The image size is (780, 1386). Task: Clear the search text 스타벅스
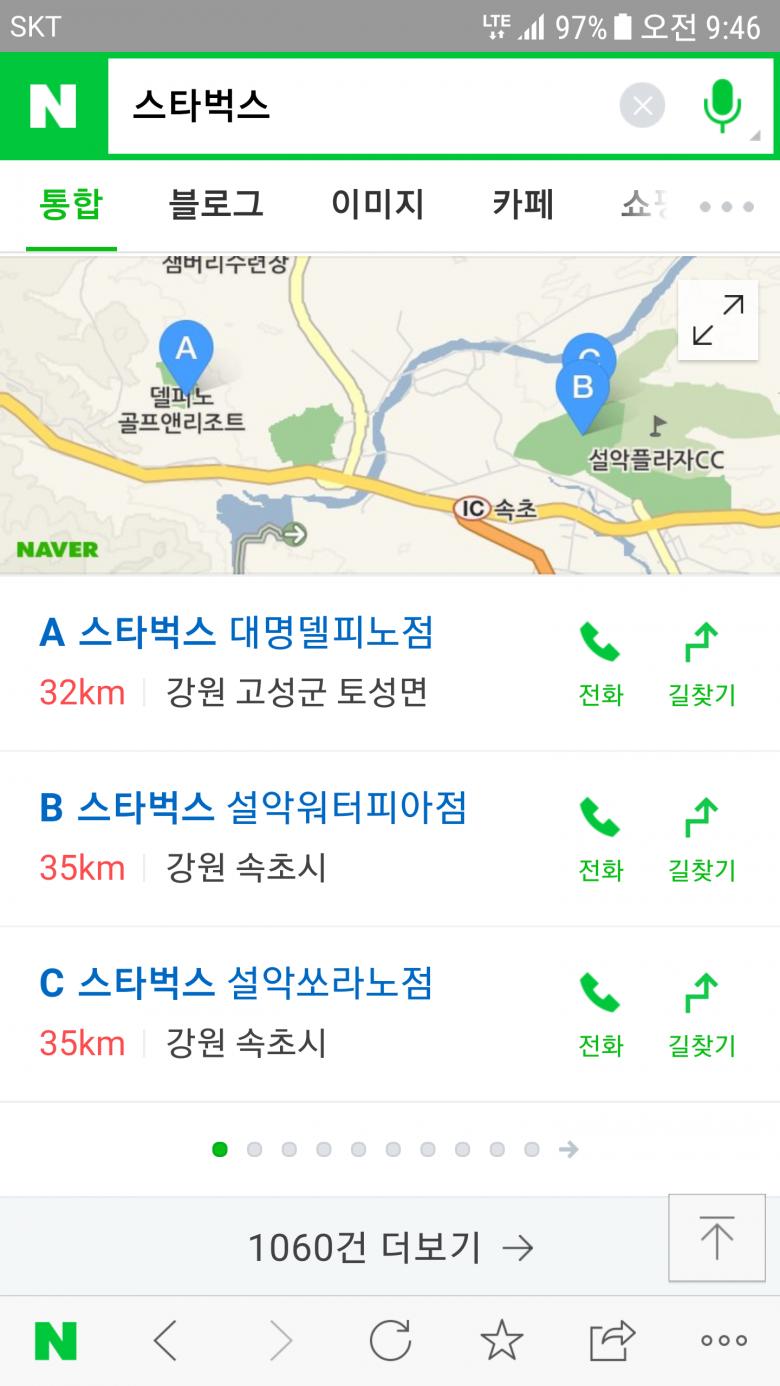point(642,105)
